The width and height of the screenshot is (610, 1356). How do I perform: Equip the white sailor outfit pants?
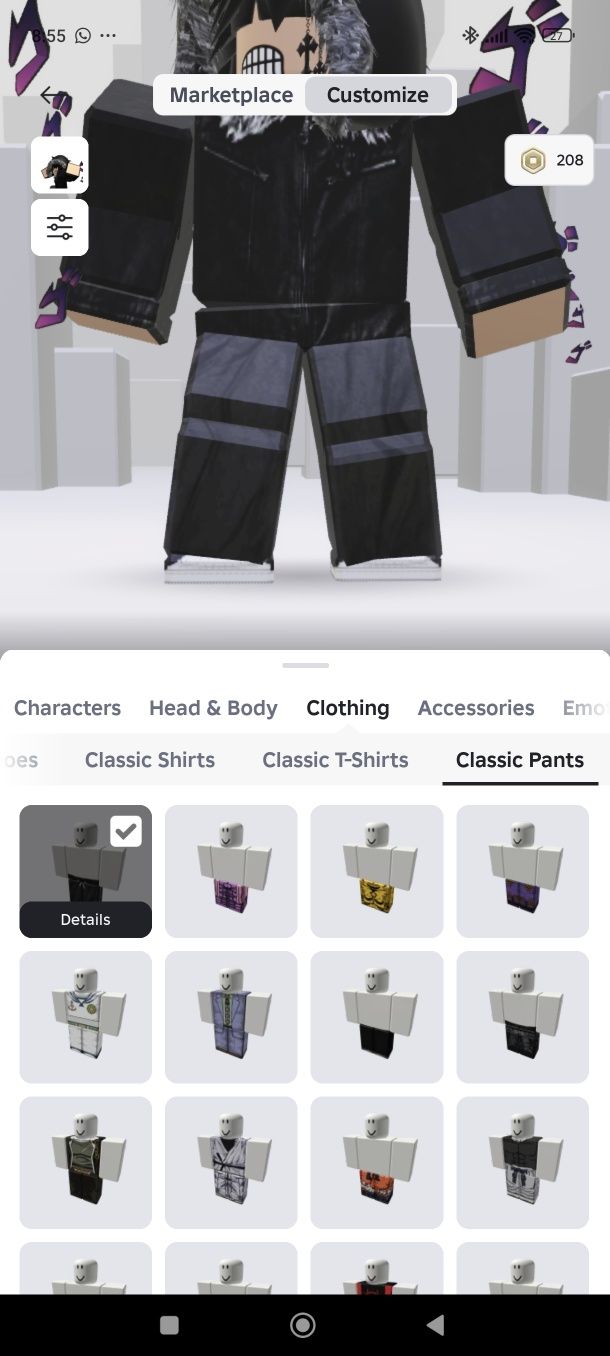86,1017
